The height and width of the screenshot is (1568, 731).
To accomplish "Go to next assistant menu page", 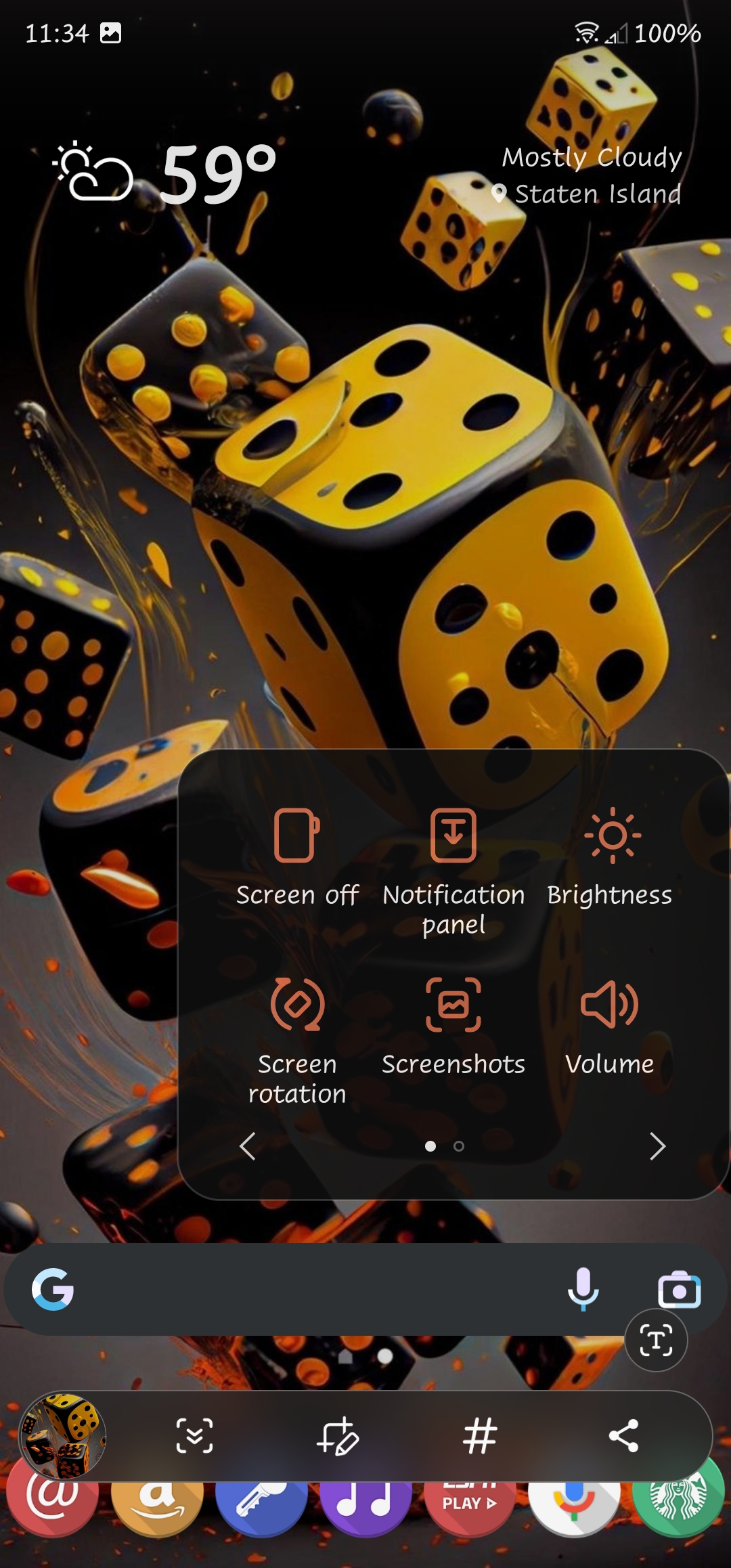I will tap(657, 1146).
